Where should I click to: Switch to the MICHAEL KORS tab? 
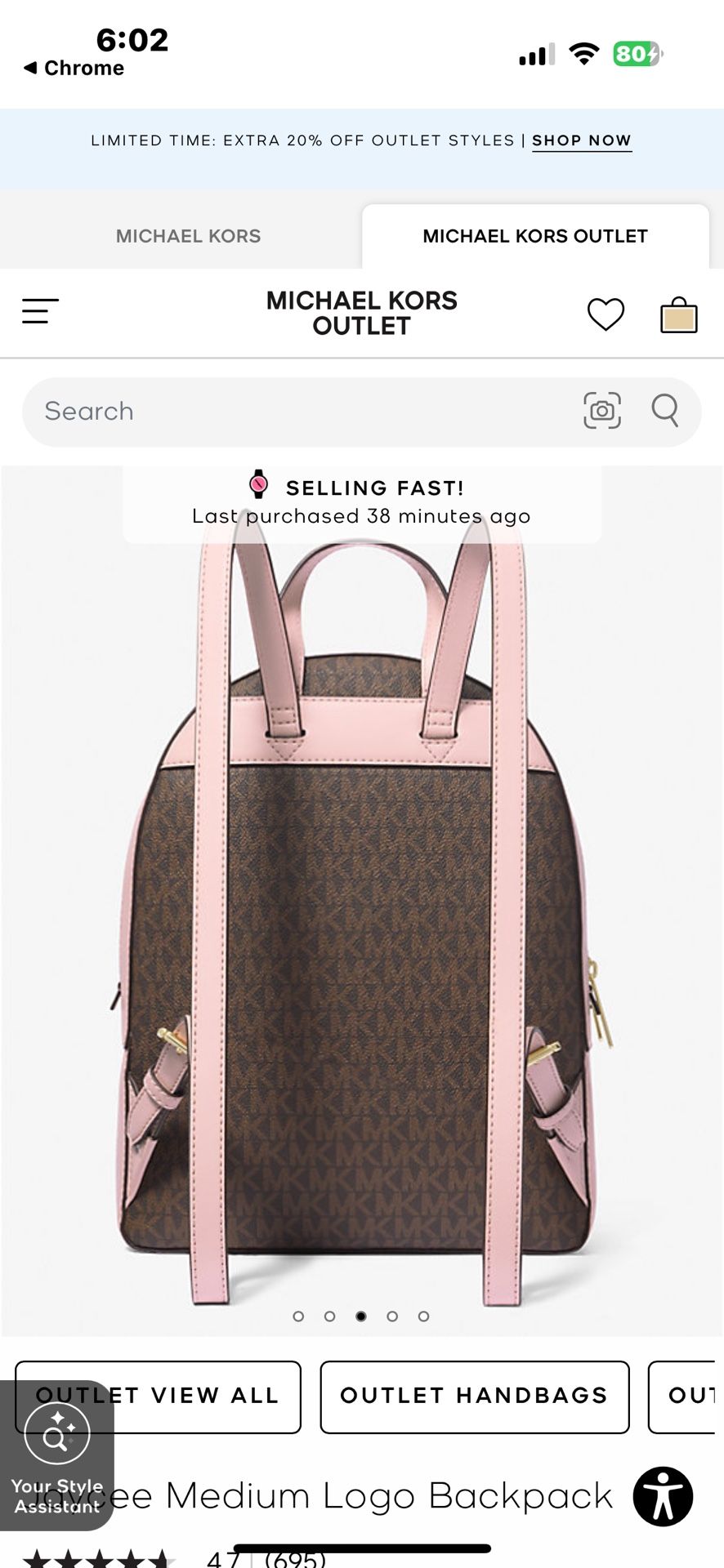pyautogui.click(x=189, y=236)
